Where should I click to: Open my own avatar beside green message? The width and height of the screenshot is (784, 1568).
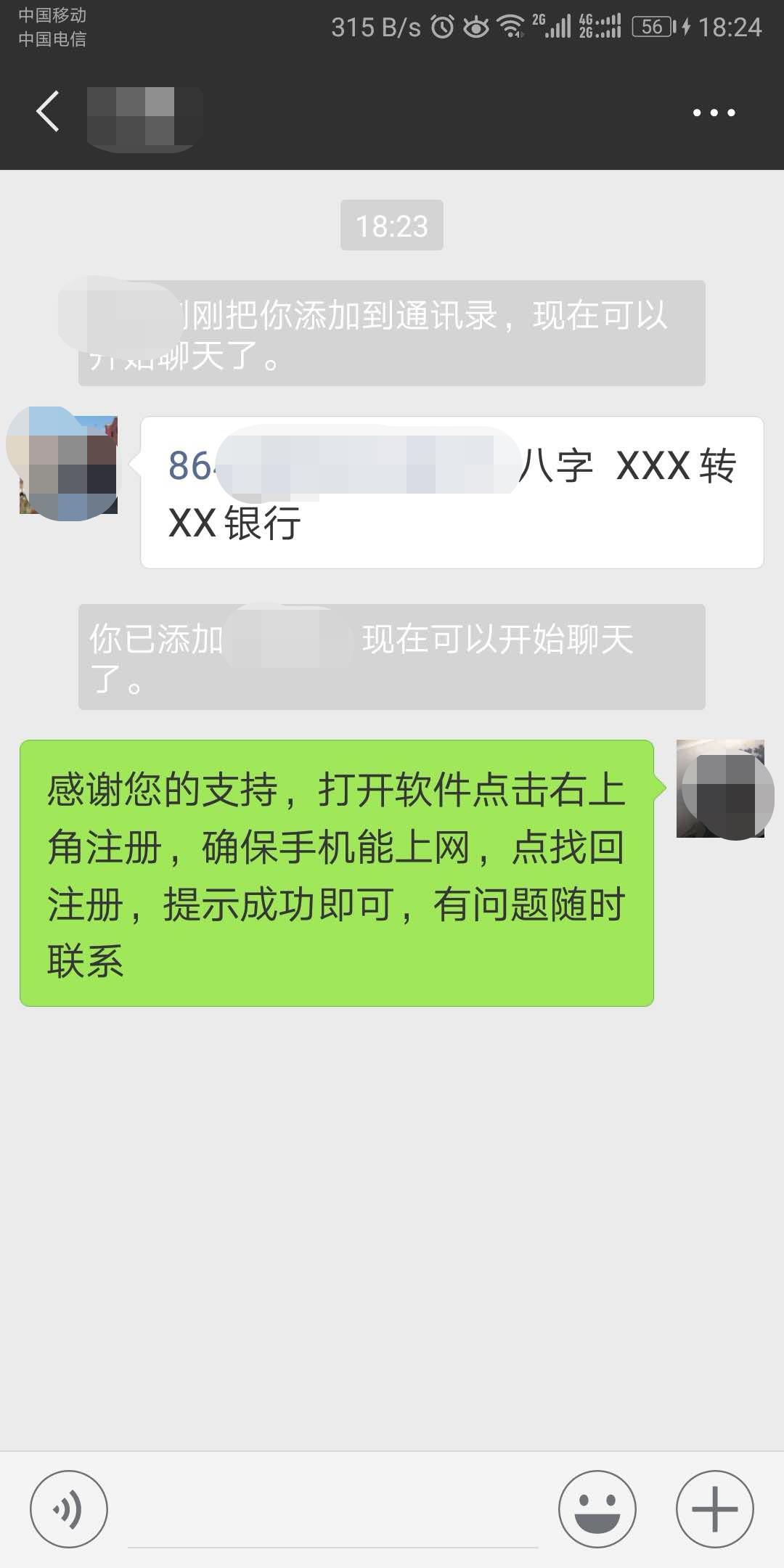pos(720,788)
